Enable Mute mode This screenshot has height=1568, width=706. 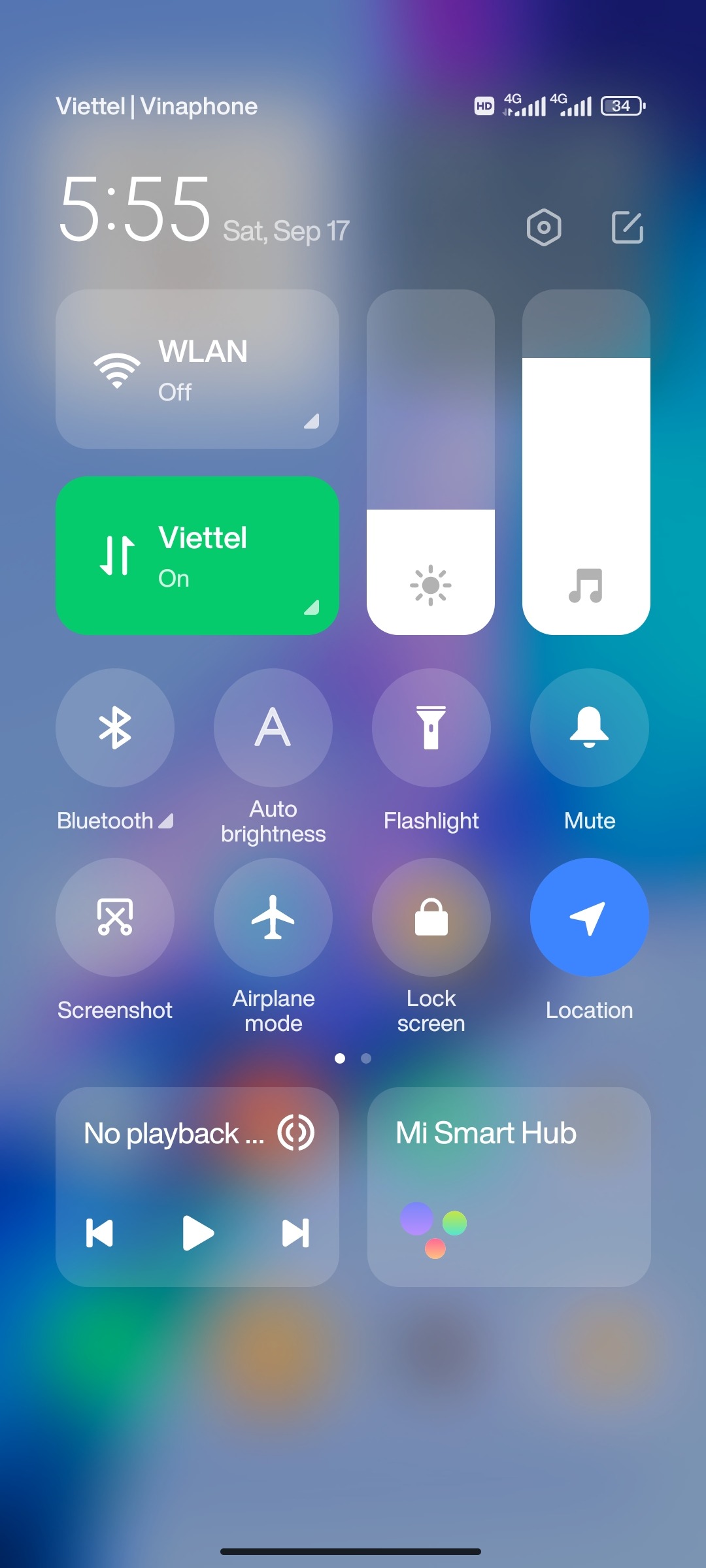tap(590, 728)
